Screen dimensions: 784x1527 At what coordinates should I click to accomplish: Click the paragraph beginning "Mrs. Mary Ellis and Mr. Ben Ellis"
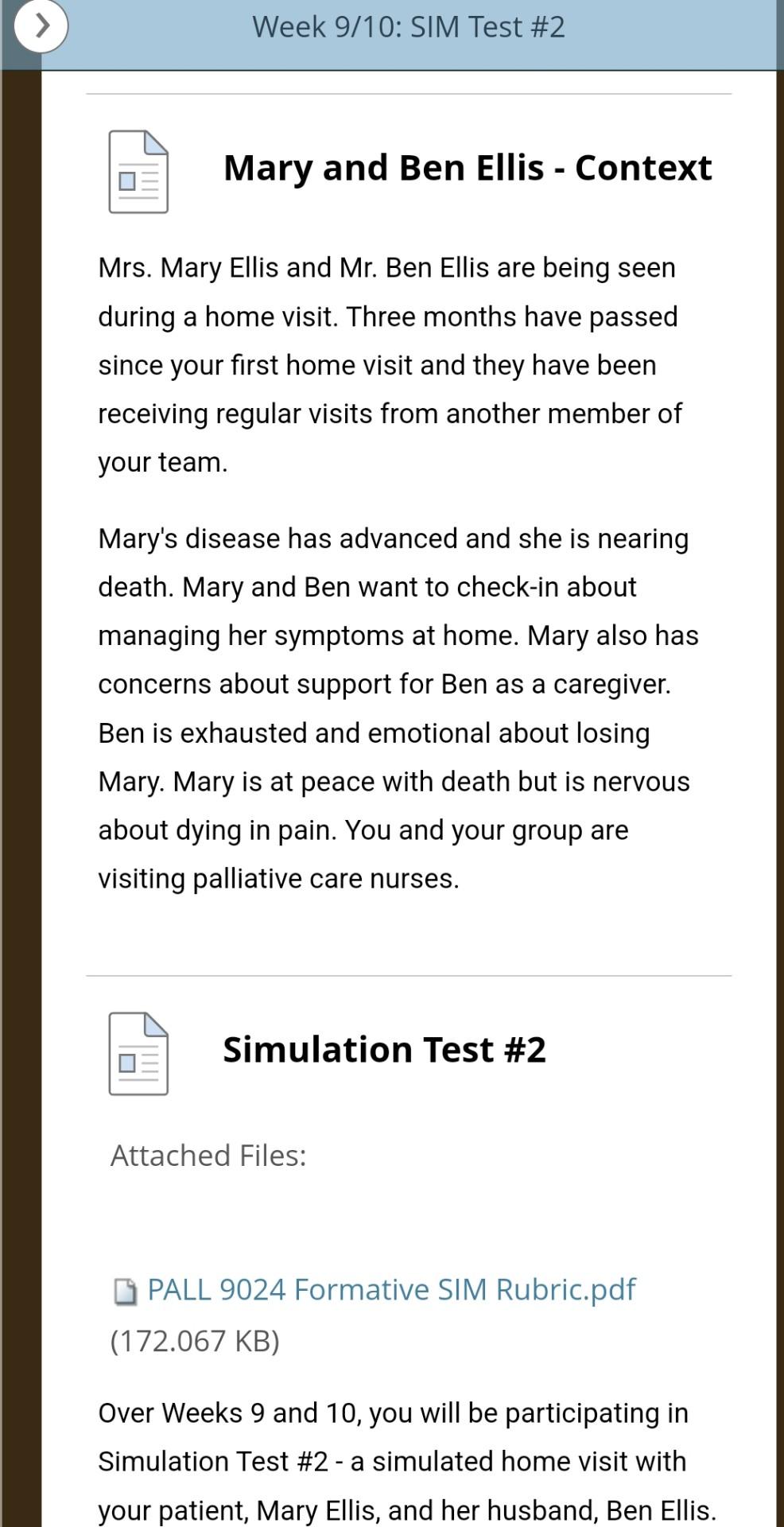390,364
